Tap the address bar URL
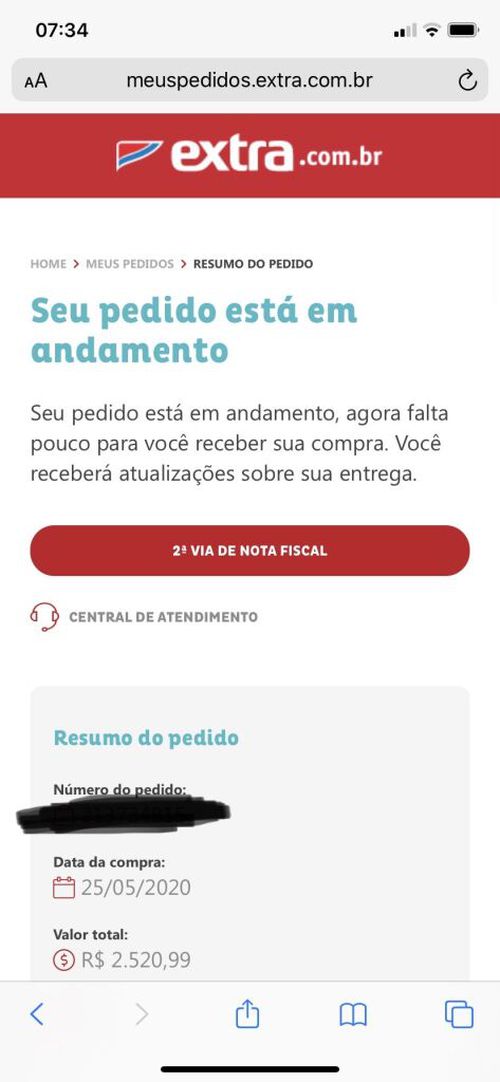 click(250, 81)
